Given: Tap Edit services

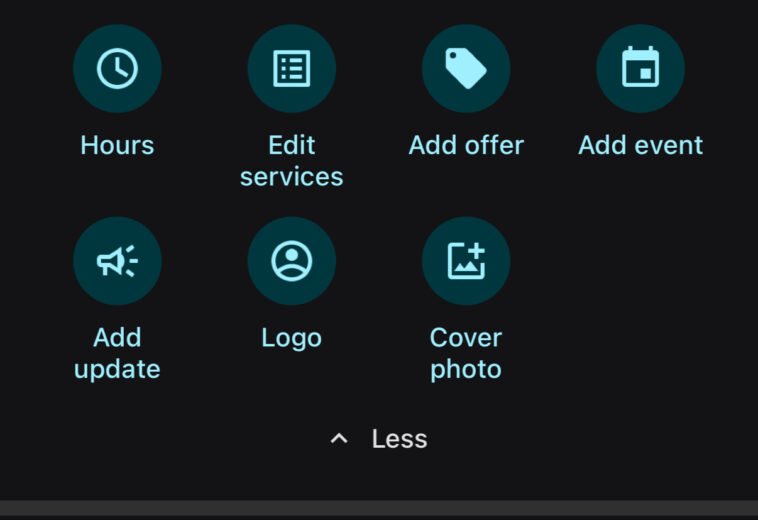Looking at the screenshot, I should 291,69.
